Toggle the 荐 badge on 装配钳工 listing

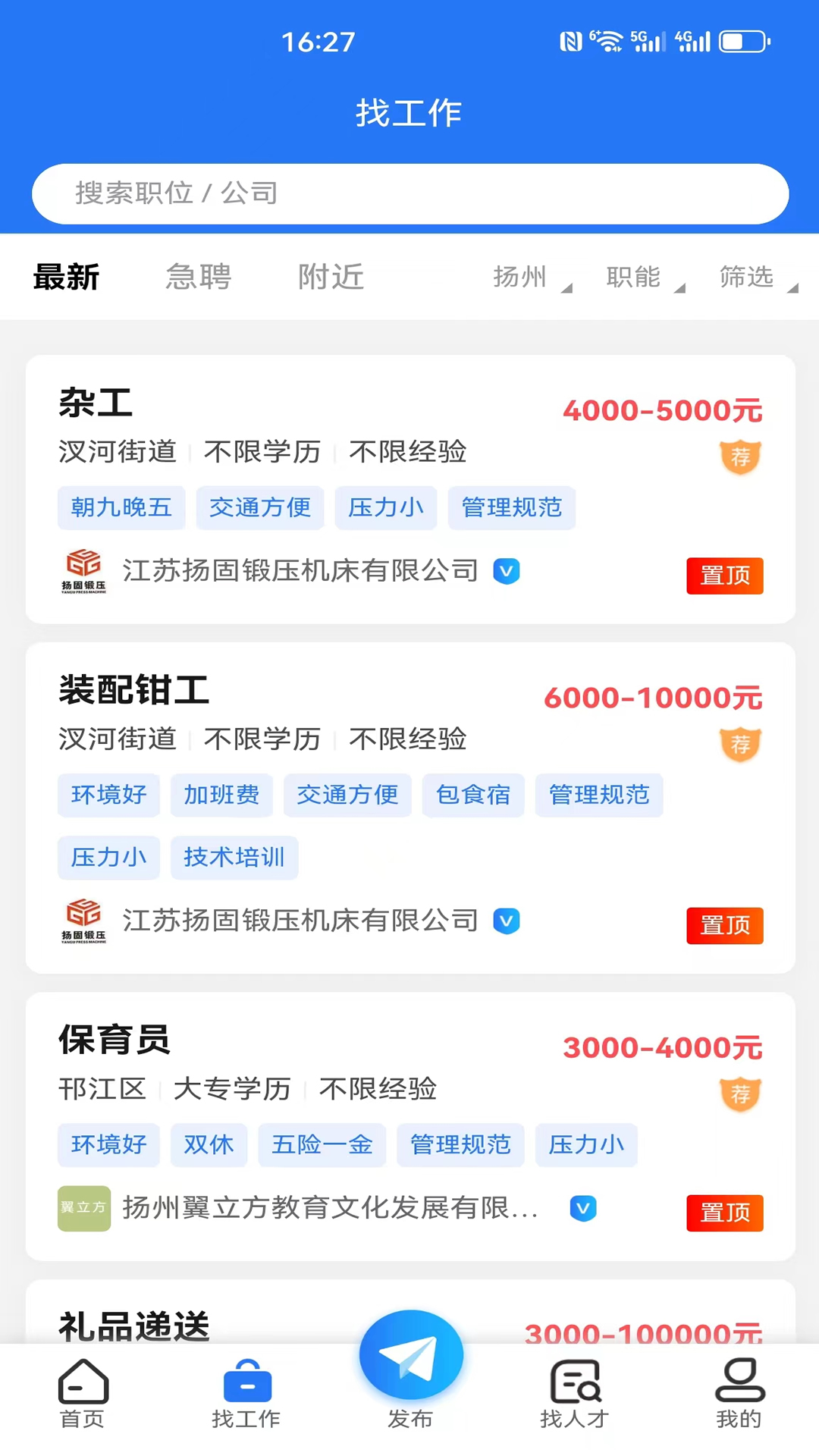(x=739, y=745)
